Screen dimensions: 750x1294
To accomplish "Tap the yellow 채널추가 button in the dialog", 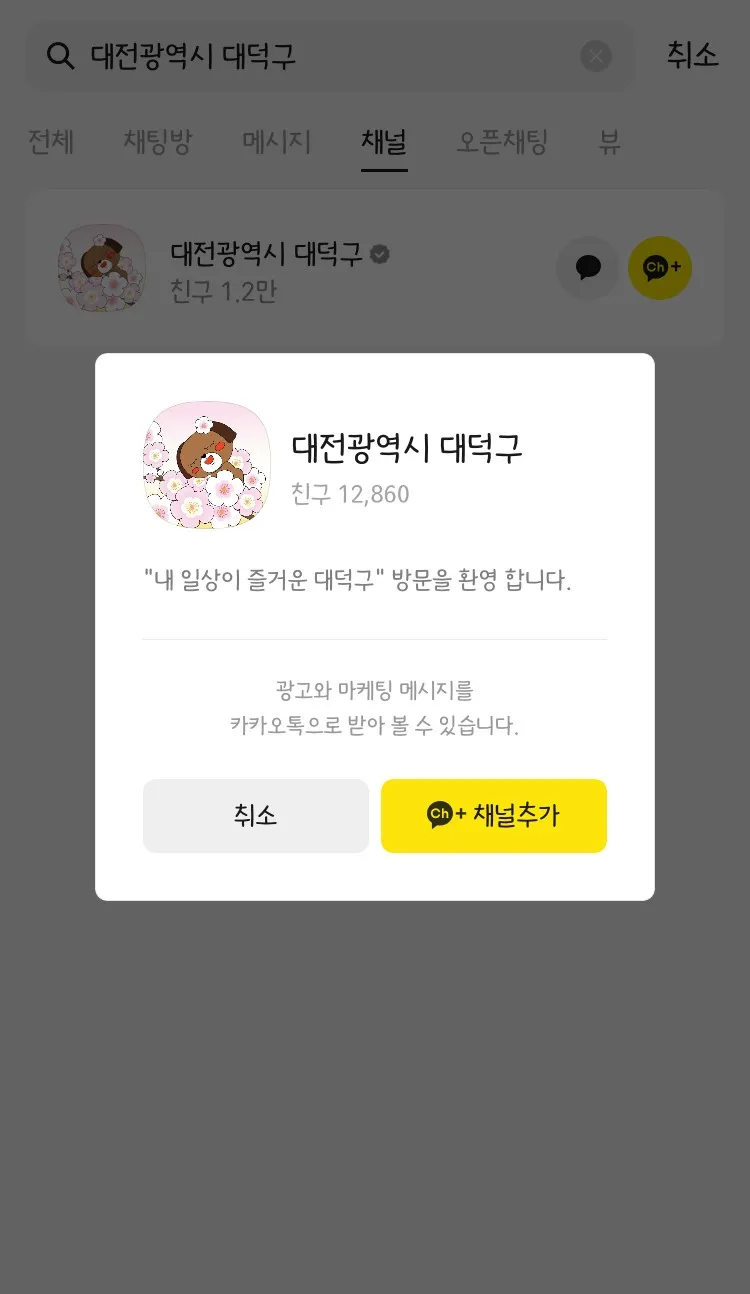I will (x=493, y=816).
